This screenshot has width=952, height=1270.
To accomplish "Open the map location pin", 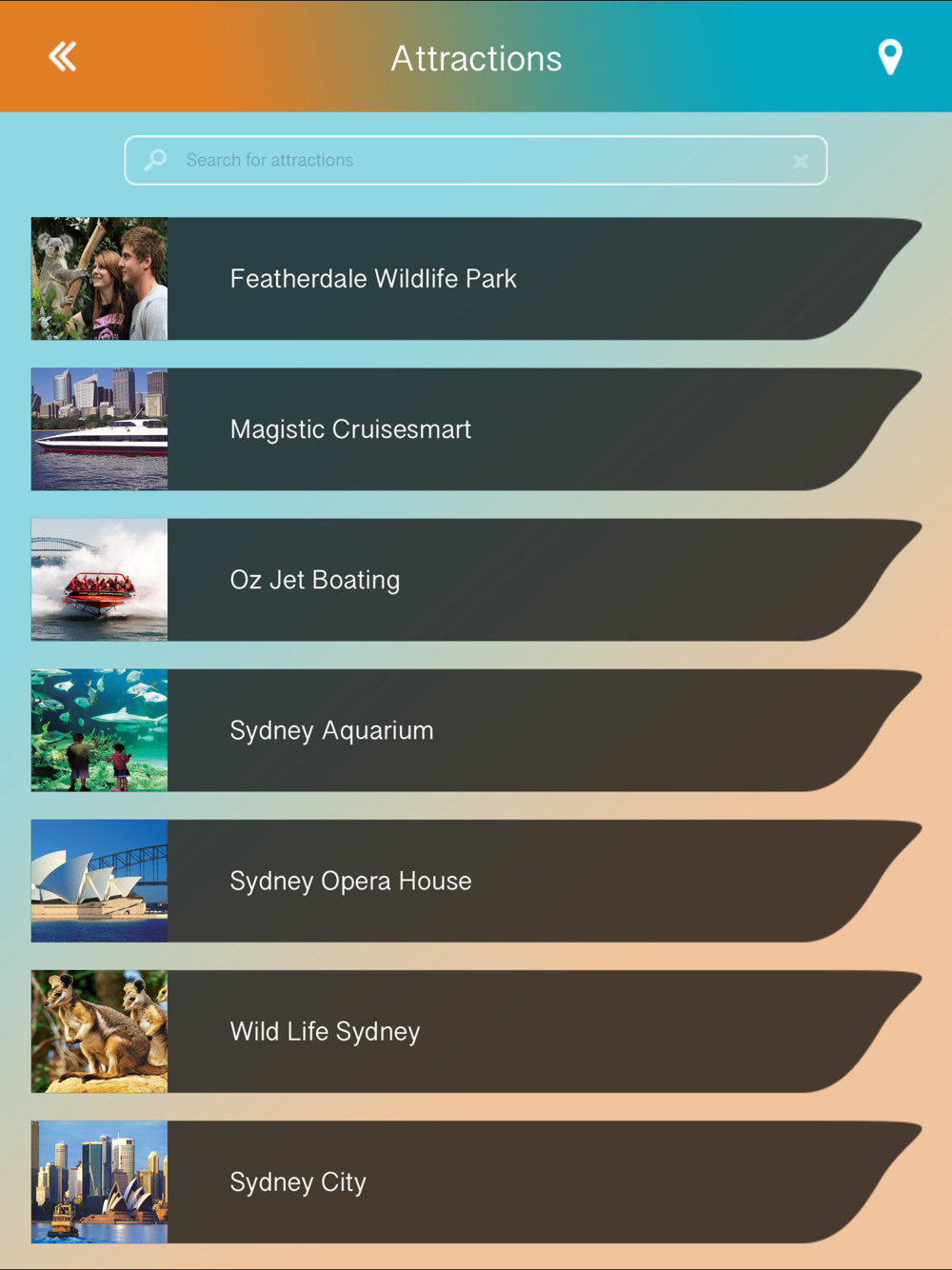I will tap(889, 57).
